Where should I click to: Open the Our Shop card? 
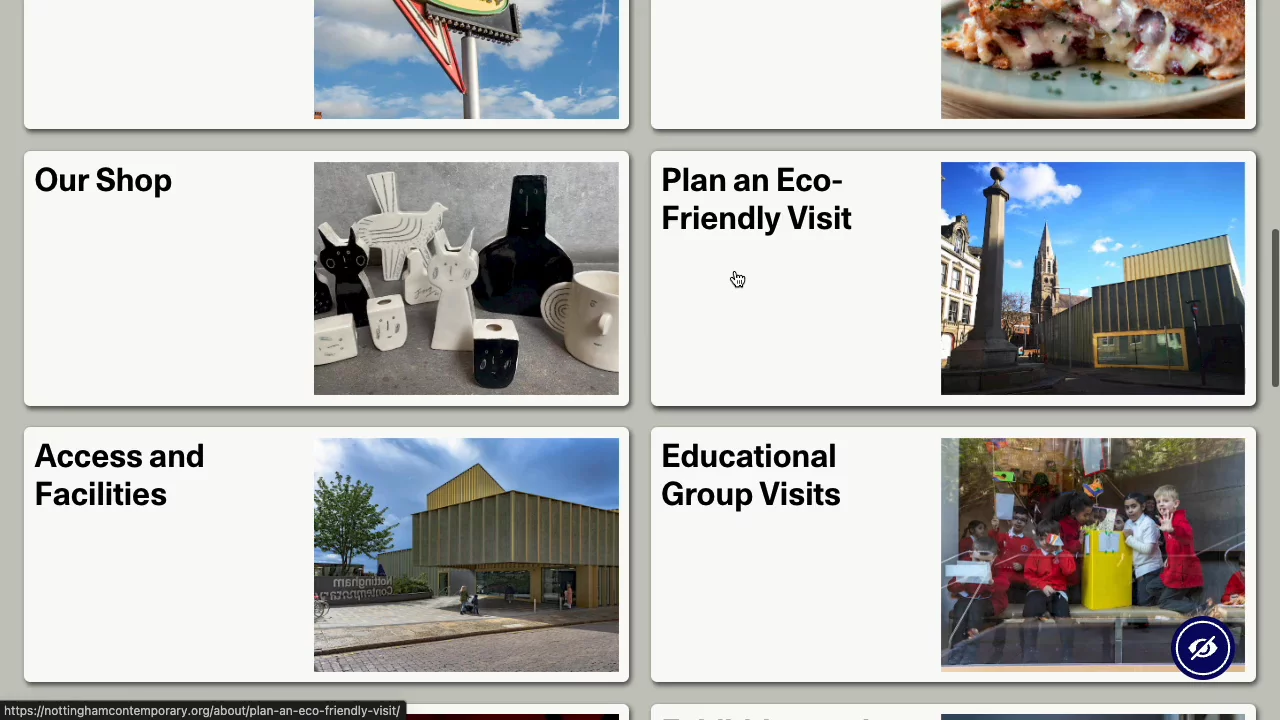click(104, 181)
